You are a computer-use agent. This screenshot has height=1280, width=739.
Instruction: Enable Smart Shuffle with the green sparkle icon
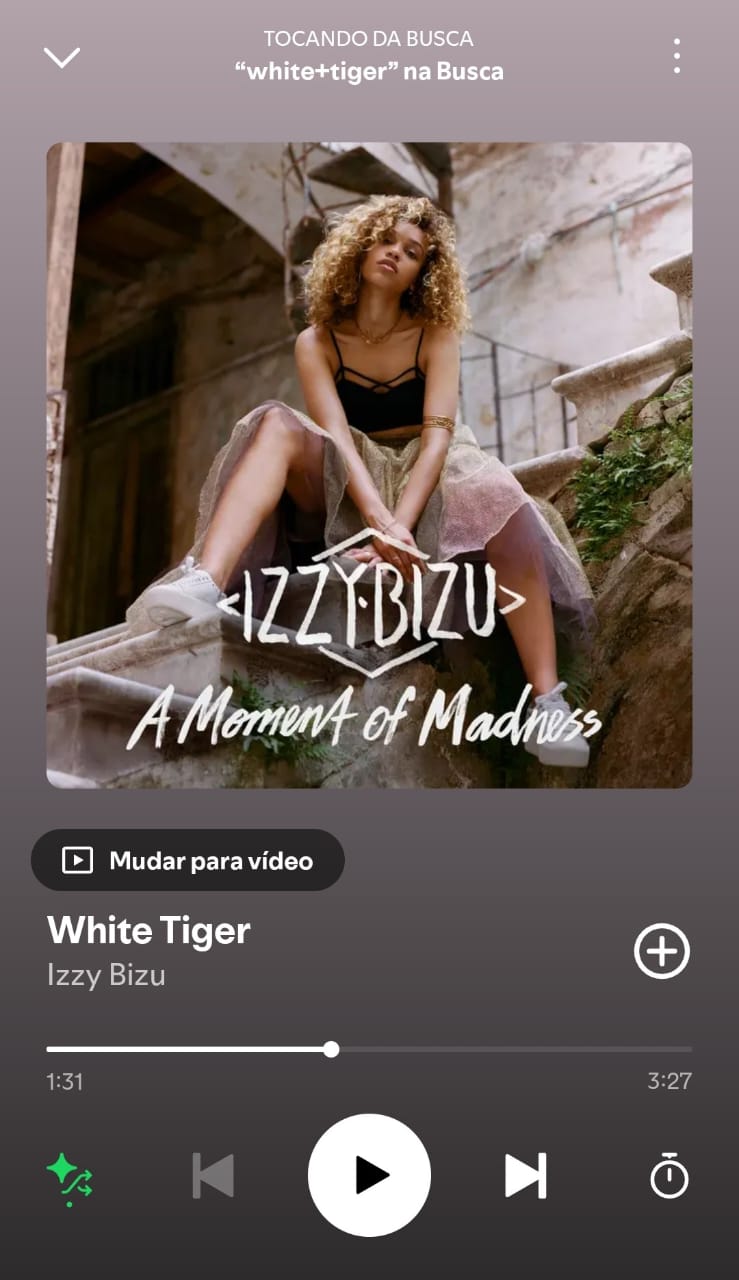click(70, 1177)
